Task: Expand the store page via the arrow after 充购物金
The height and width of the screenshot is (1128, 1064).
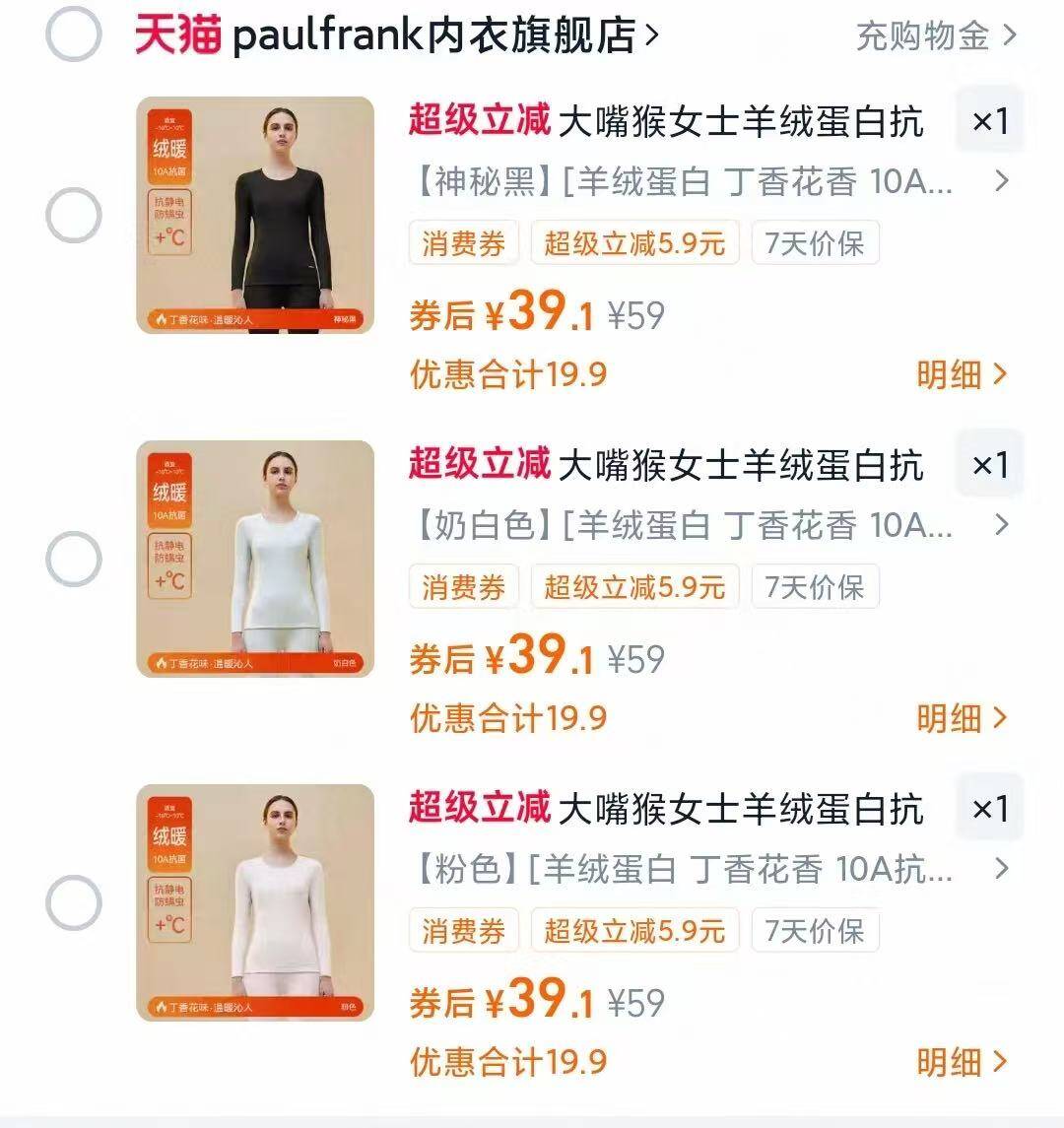Action: [1007, 34]
